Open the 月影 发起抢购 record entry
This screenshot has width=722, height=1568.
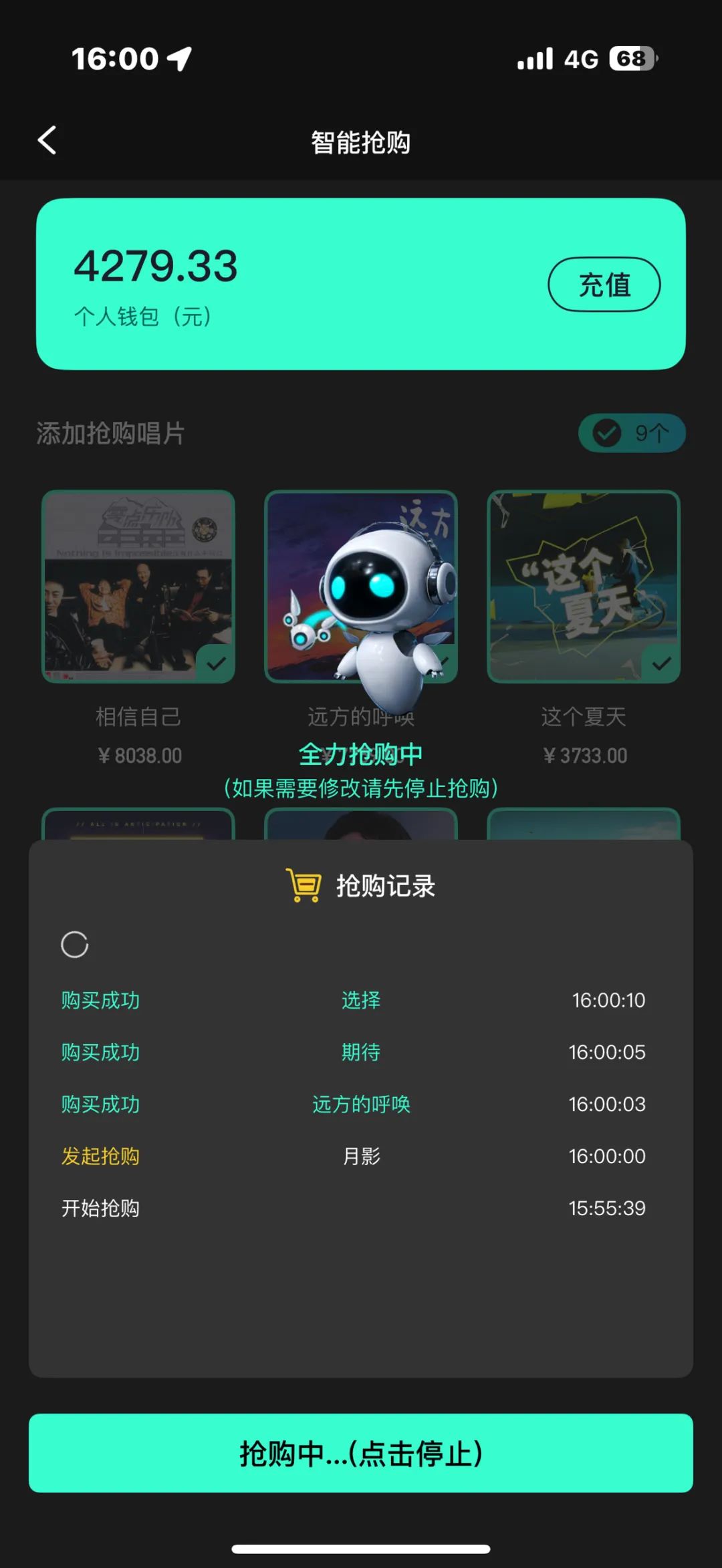click(x=361, y=1156)
